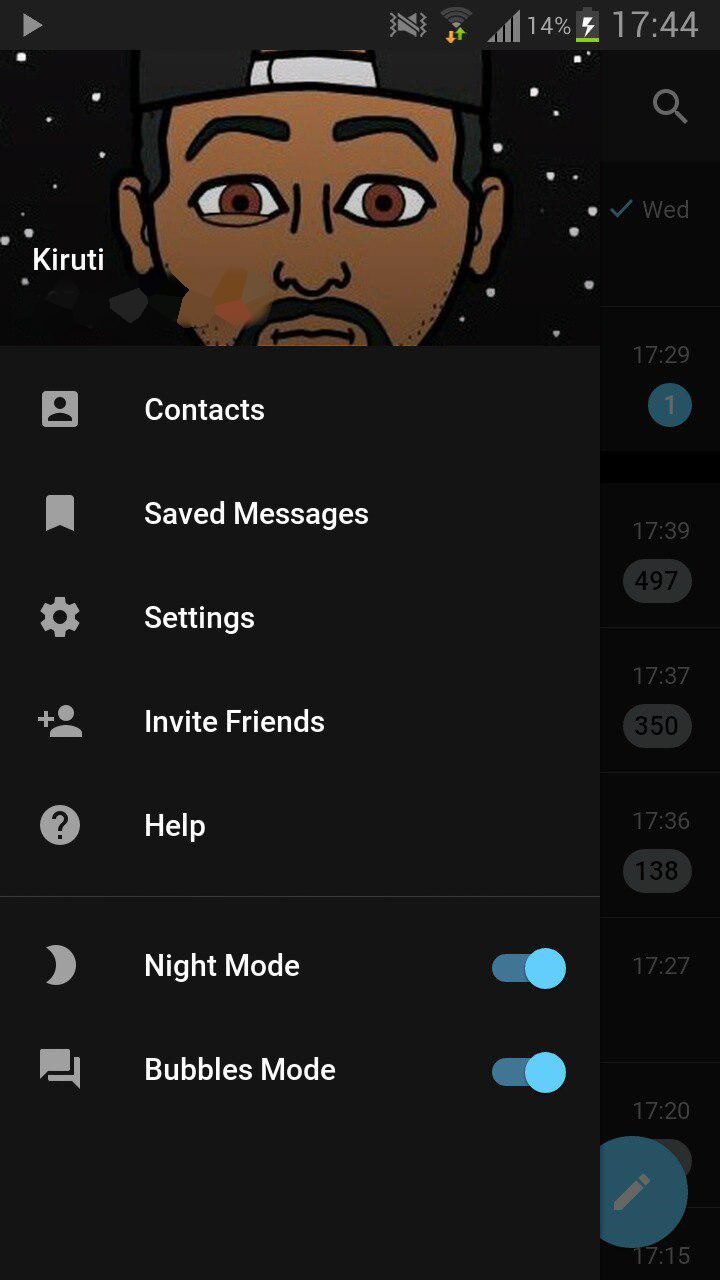
Task: Disable the Bubbles Mode switch
Action: pyautogui.click(x=529, y=1072)
